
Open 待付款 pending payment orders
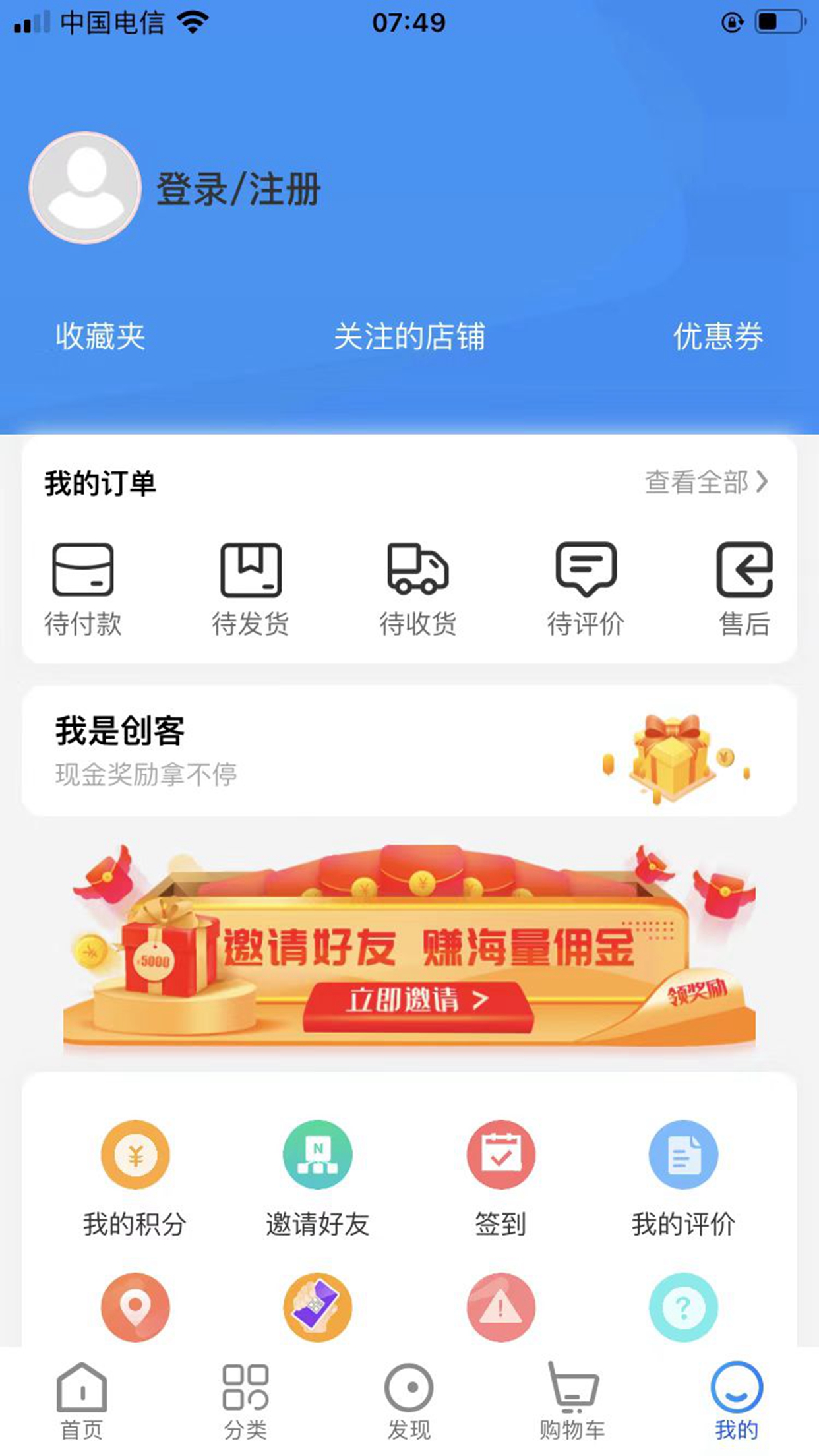(83, 588)
